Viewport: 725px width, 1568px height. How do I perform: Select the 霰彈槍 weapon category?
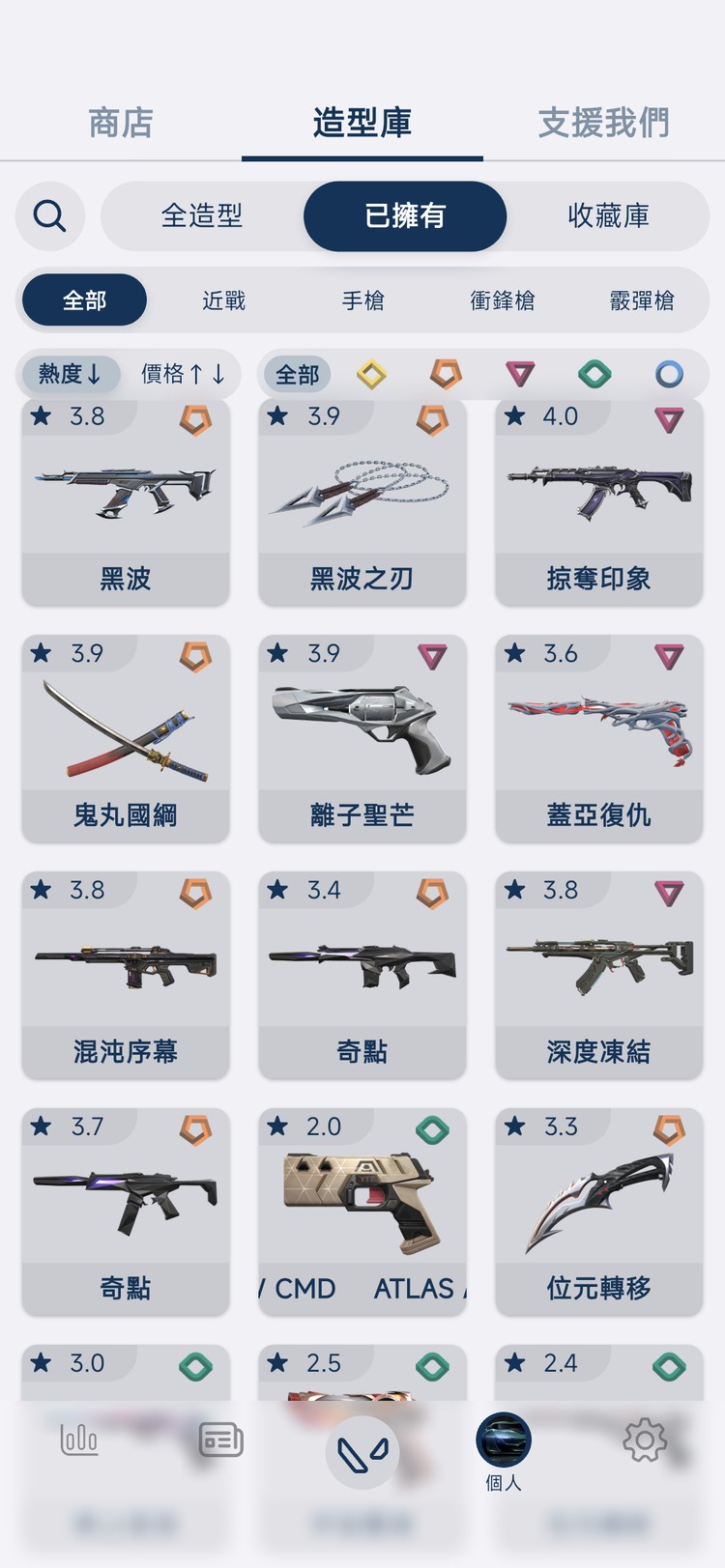click(x=641, y=300)
